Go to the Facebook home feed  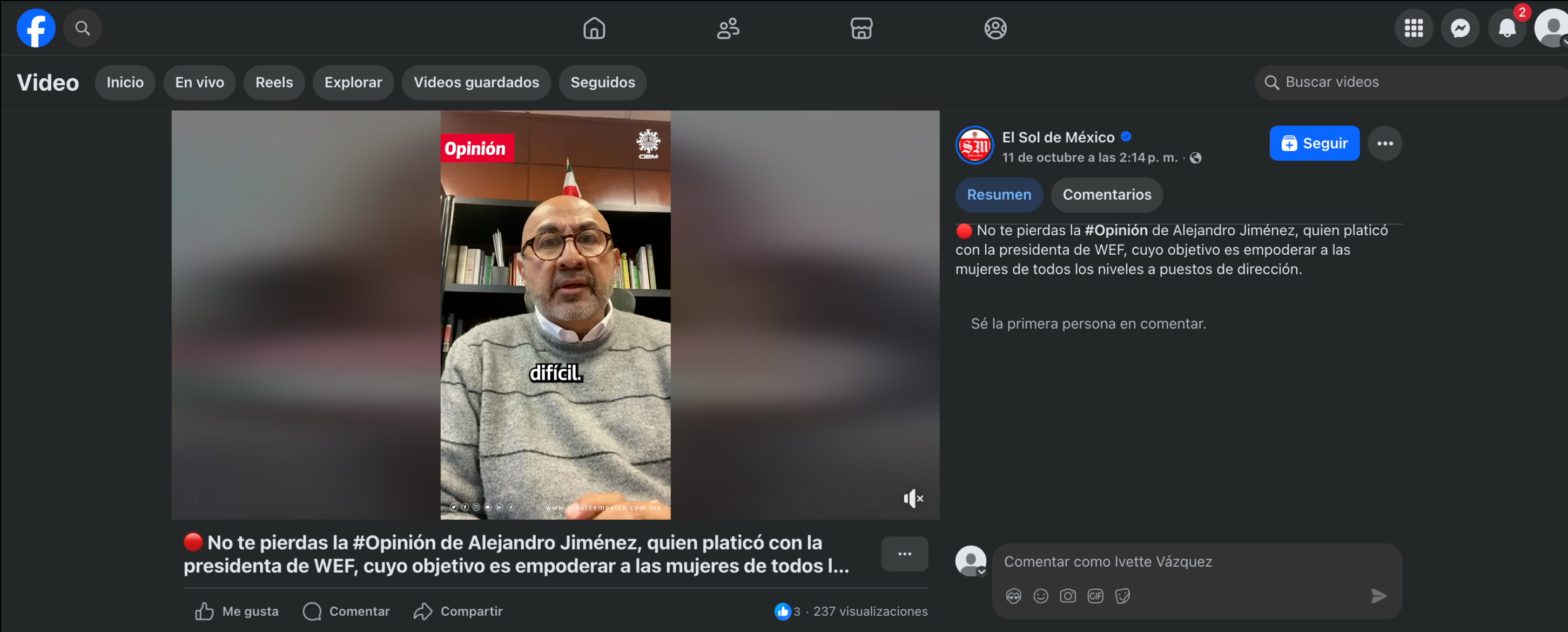pyautogui.click(x=594, y=28)
